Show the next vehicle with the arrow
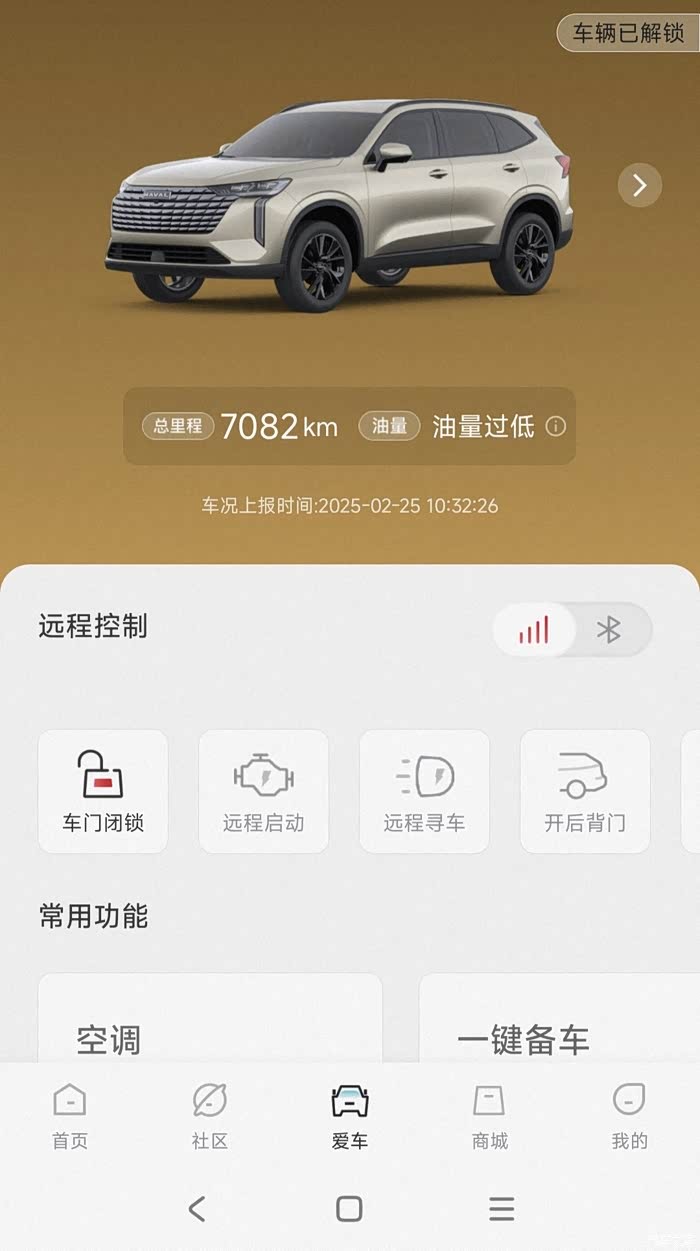Viewport: 700px width, 1251px height. tap(640, 185)
